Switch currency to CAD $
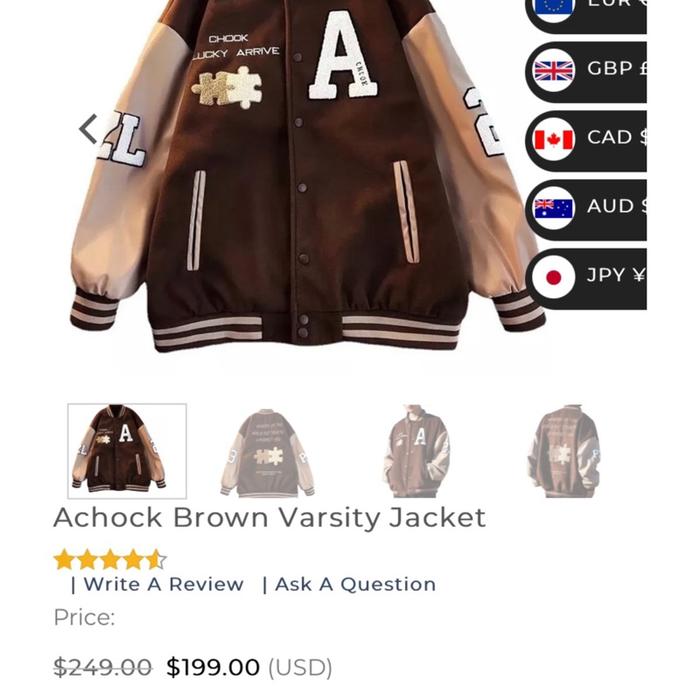This screenshot has width=700, height=700. pos(590,138)
